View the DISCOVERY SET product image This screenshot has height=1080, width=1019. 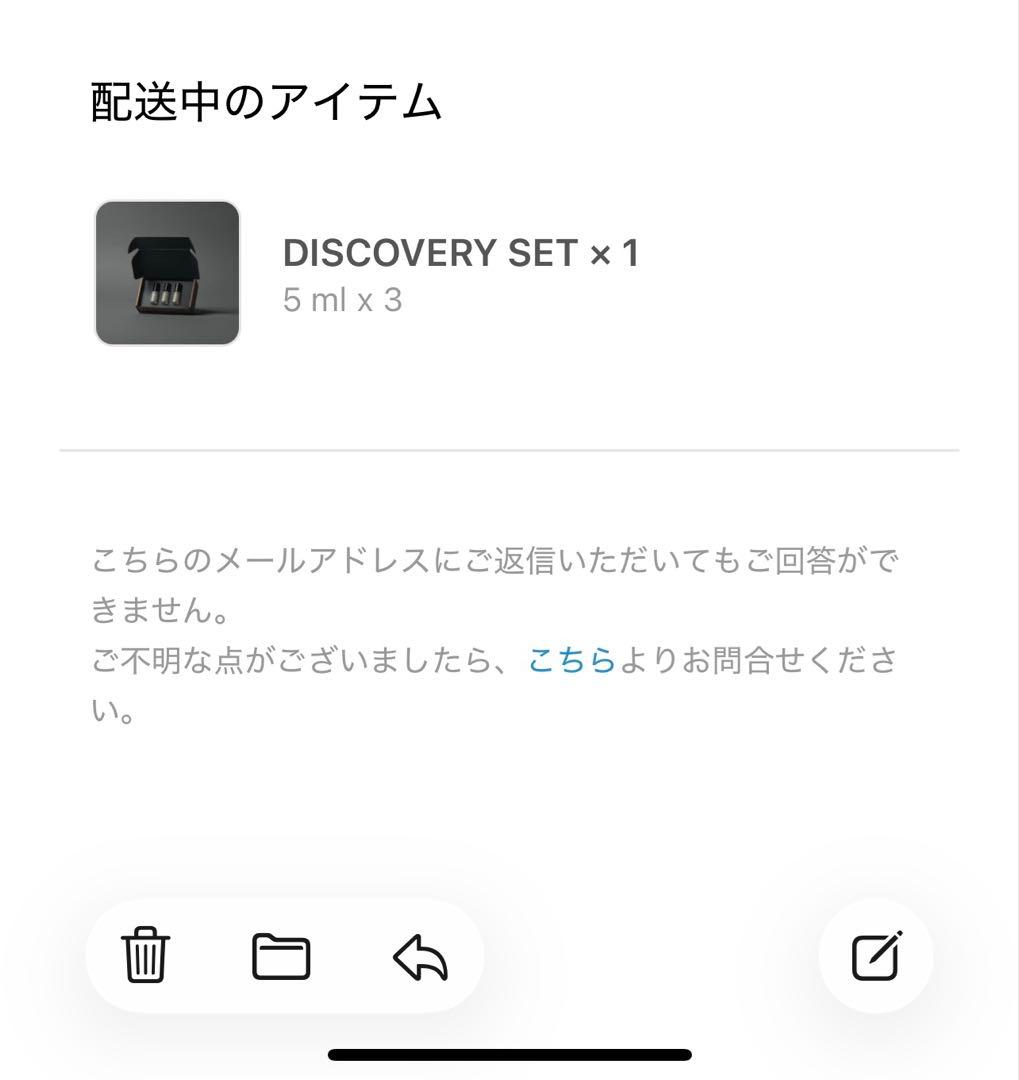click(167, 271)
